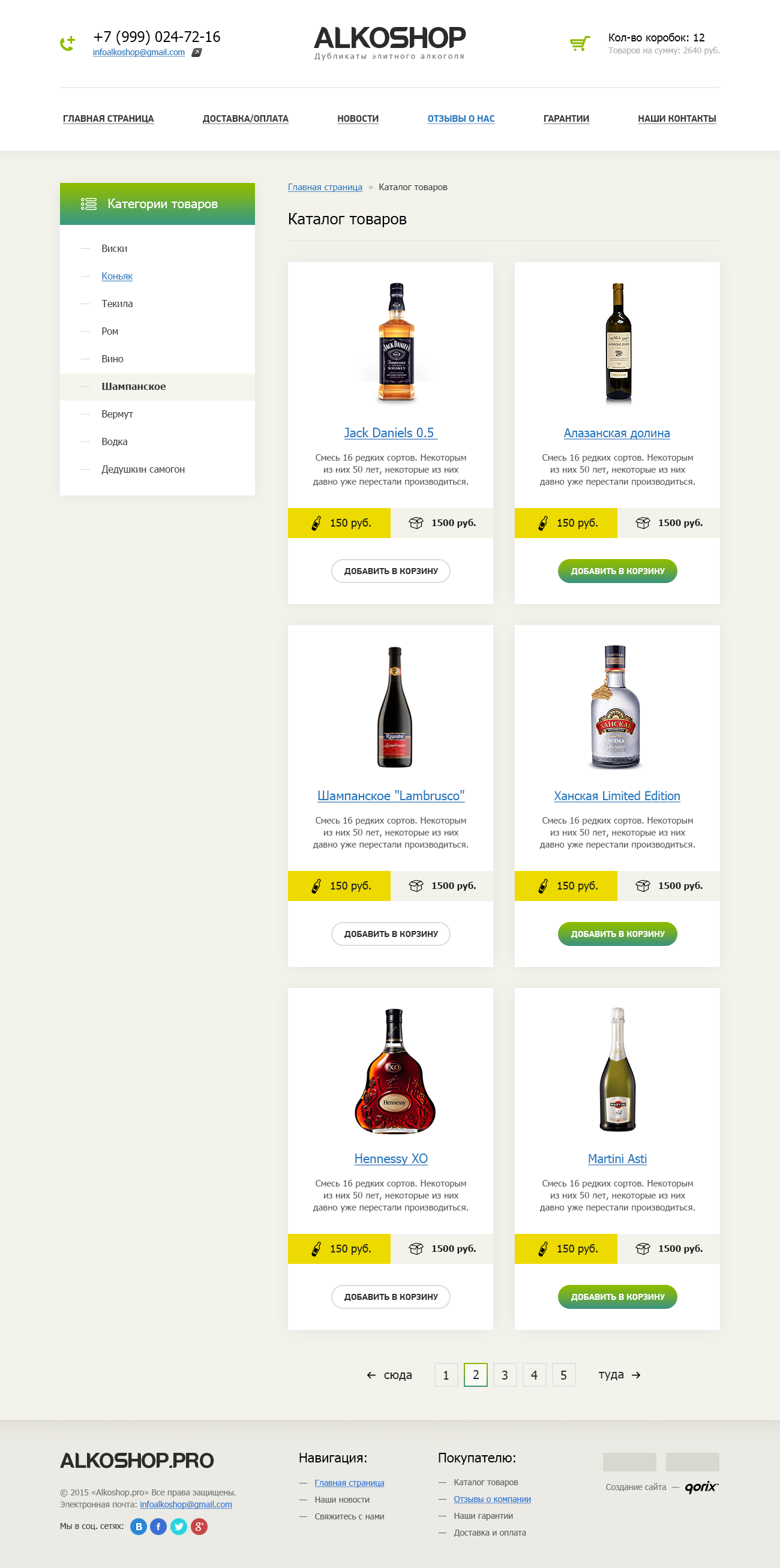Open Доставка/Оплата menu item
Screen dimensions: 780x1568
245,119
